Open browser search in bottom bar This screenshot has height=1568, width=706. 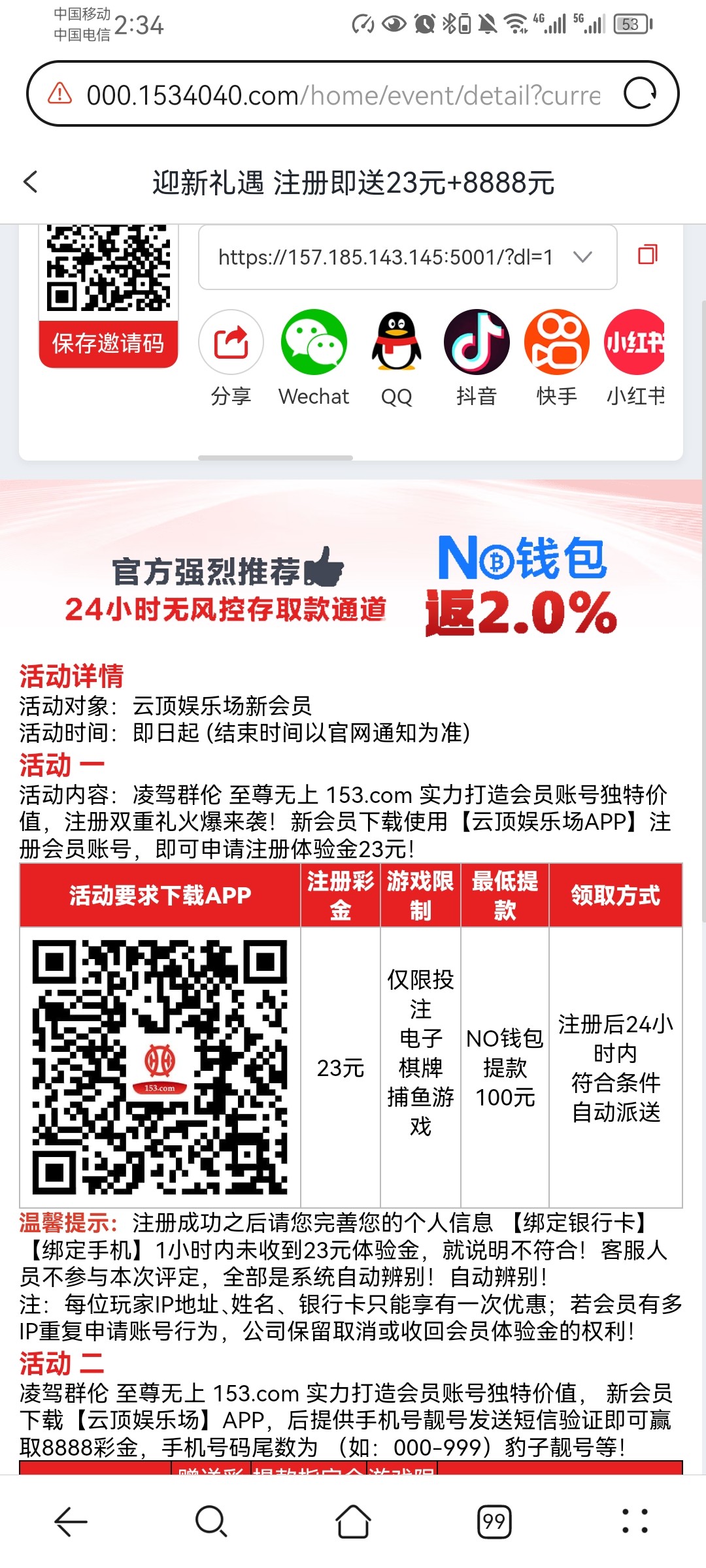211,1522
